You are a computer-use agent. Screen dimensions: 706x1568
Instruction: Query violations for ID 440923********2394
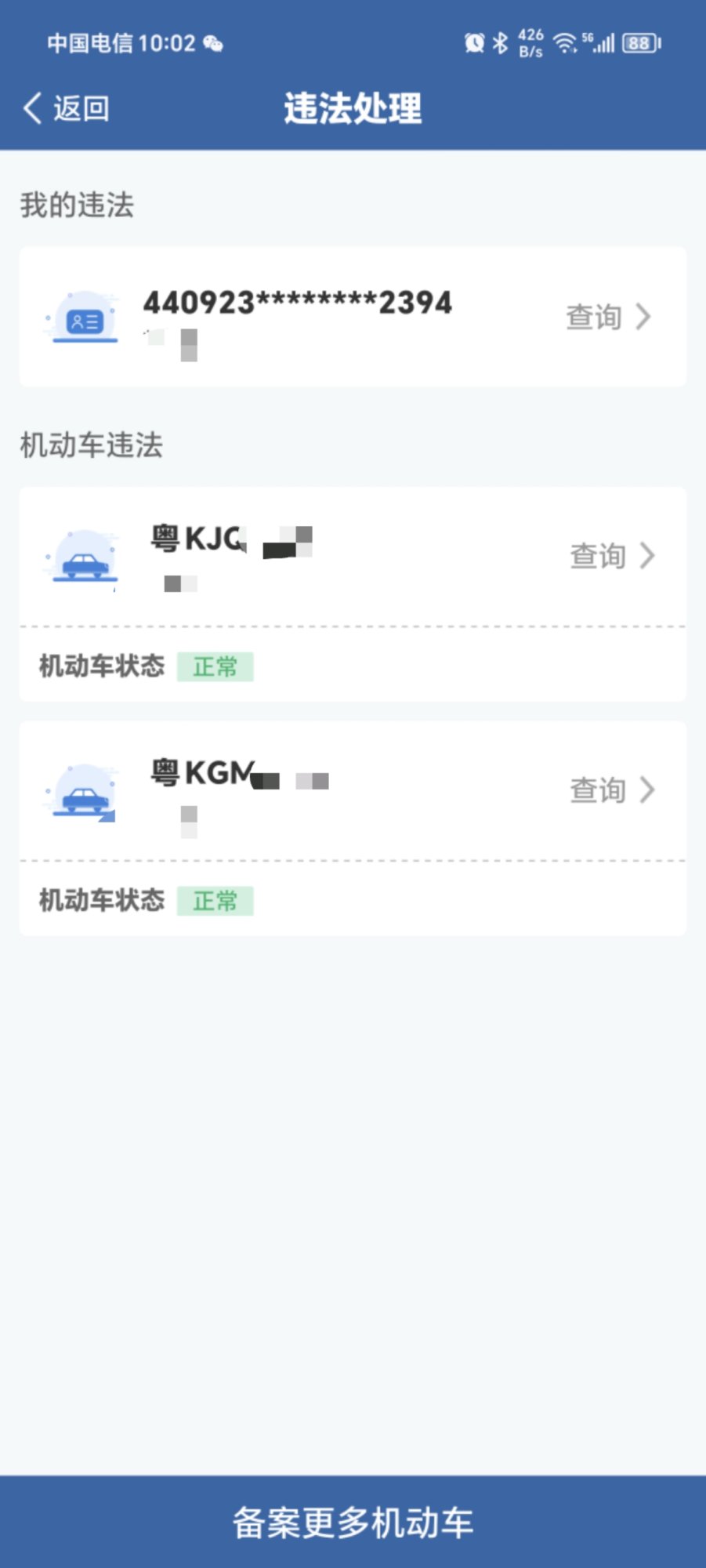click(x=607, y=317)
